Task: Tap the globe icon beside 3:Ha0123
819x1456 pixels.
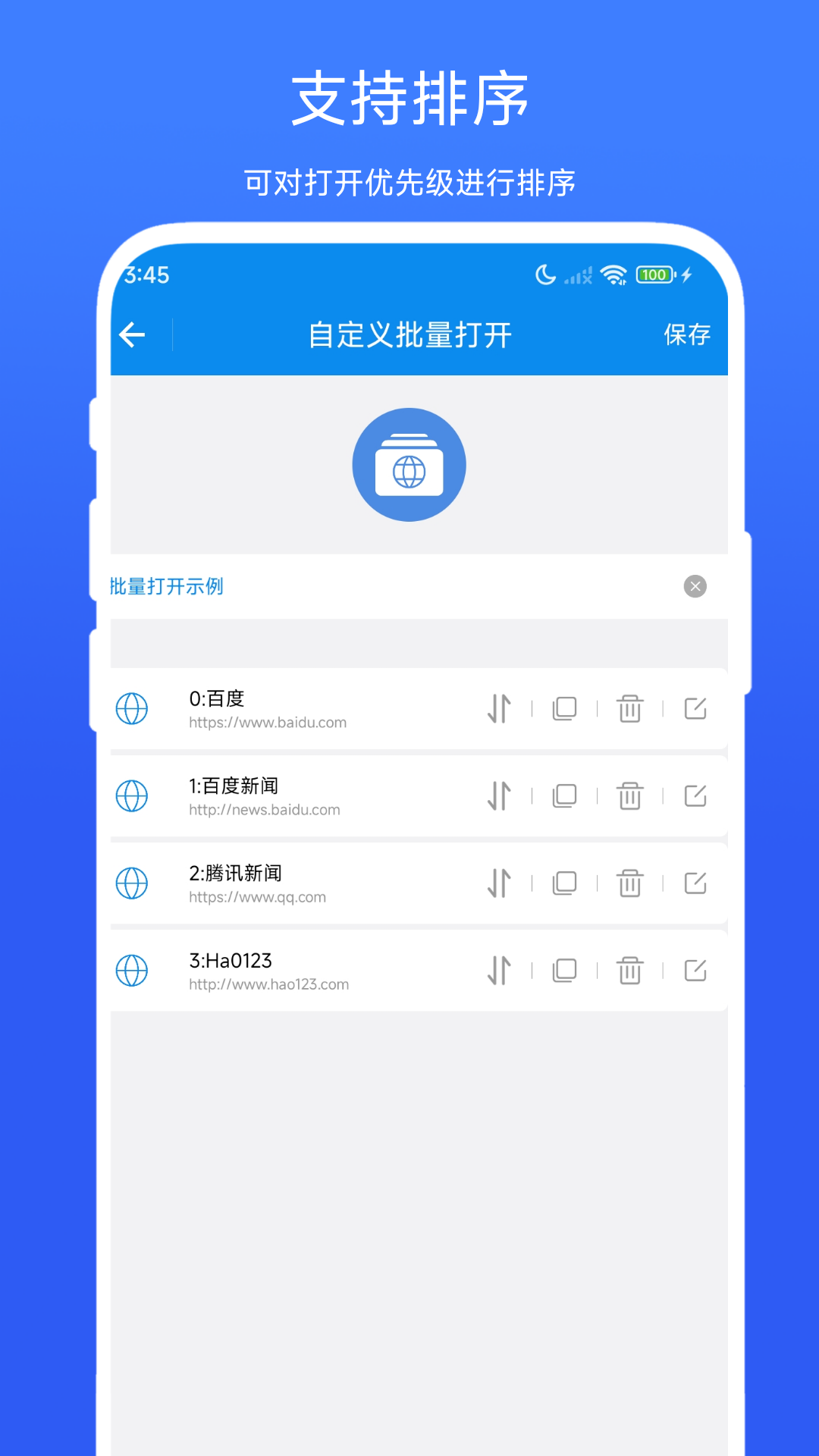Action: pyautogui.click(x=131, y=971)
